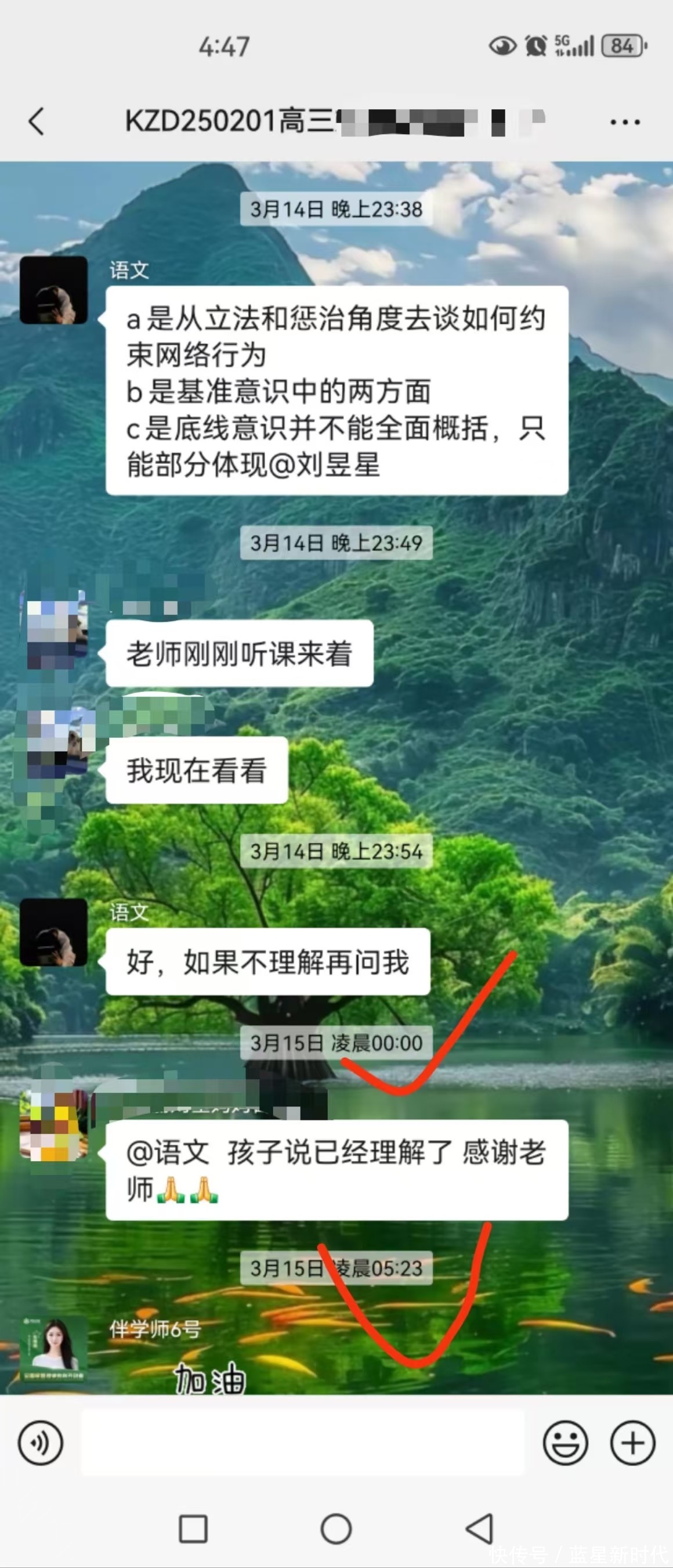The image size is (673, 1568).
Task: Open the three-dot chat menu
Action: pos(625,122)
